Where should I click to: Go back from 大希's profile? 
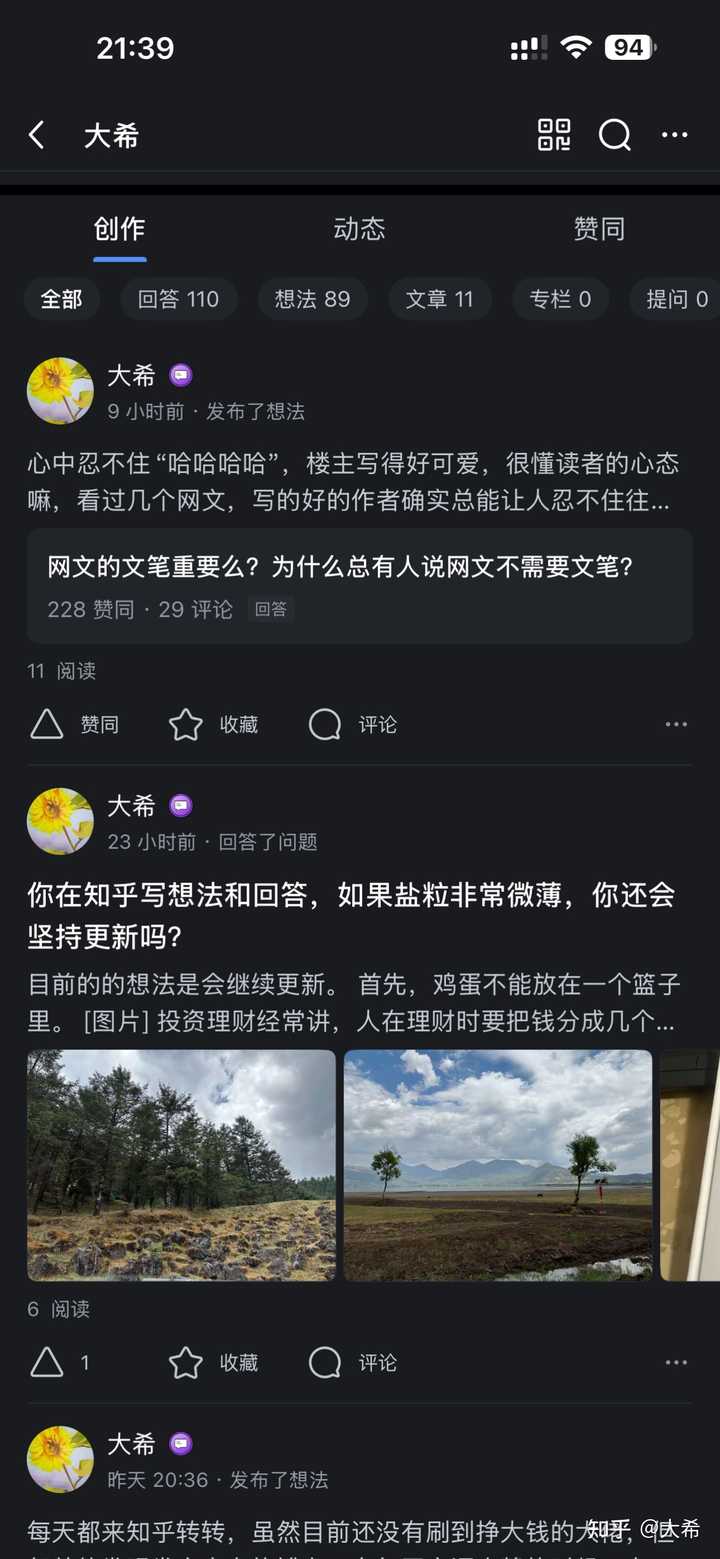37,135
